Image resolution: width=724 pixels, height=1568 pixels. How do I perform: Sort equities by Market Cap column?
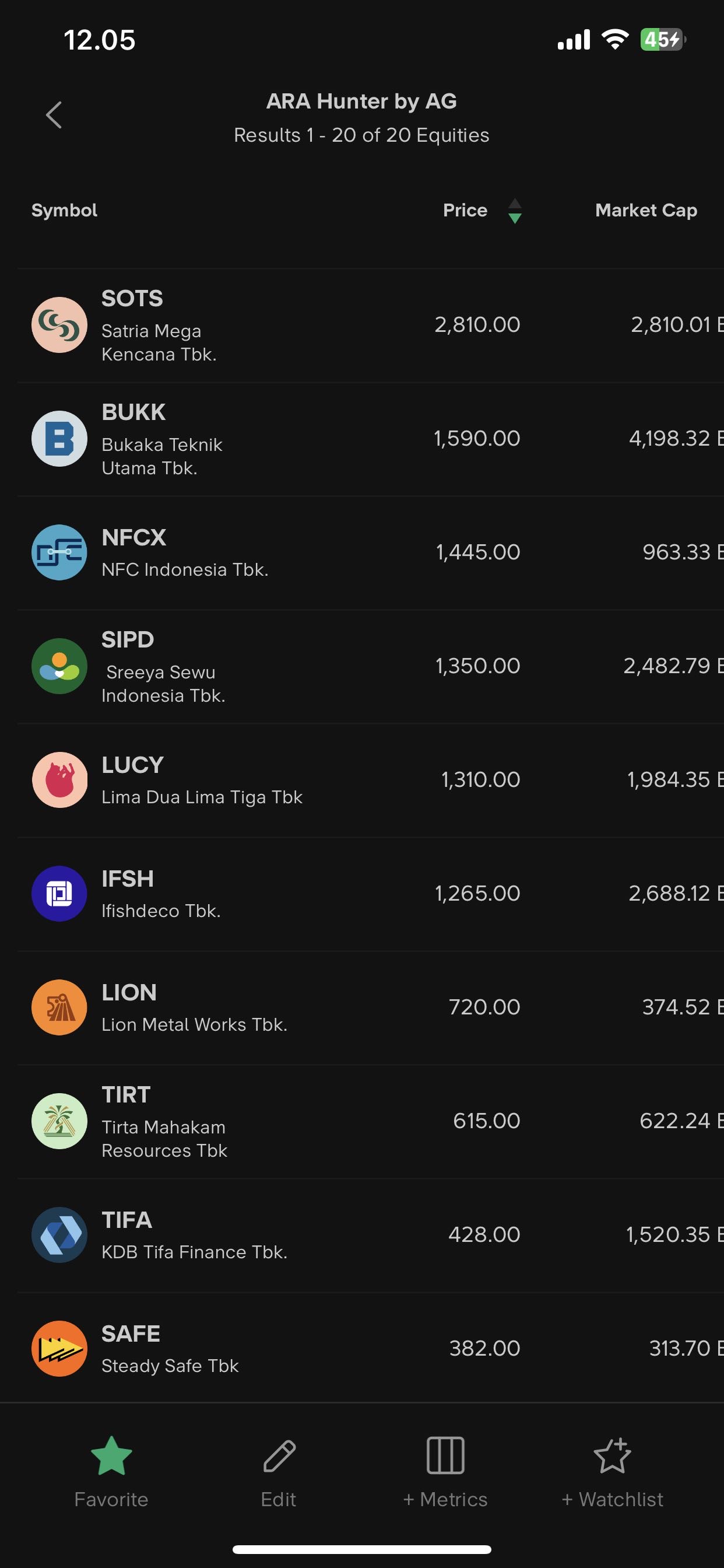[x=645, y=211]
